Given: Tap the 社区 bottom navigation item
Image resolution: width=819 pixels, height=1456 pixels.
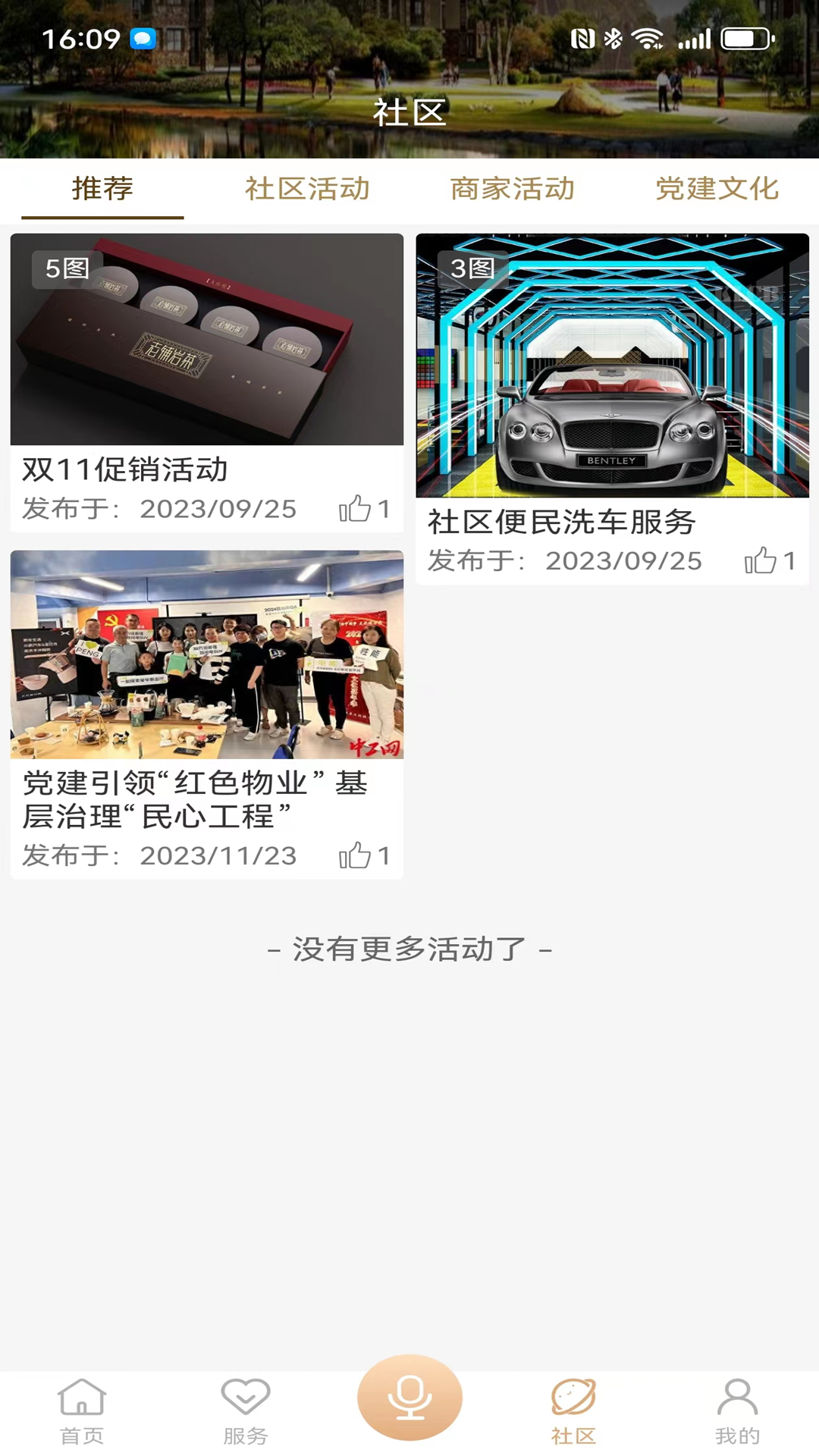Looking at the screenshot, I should point(573,1410).
